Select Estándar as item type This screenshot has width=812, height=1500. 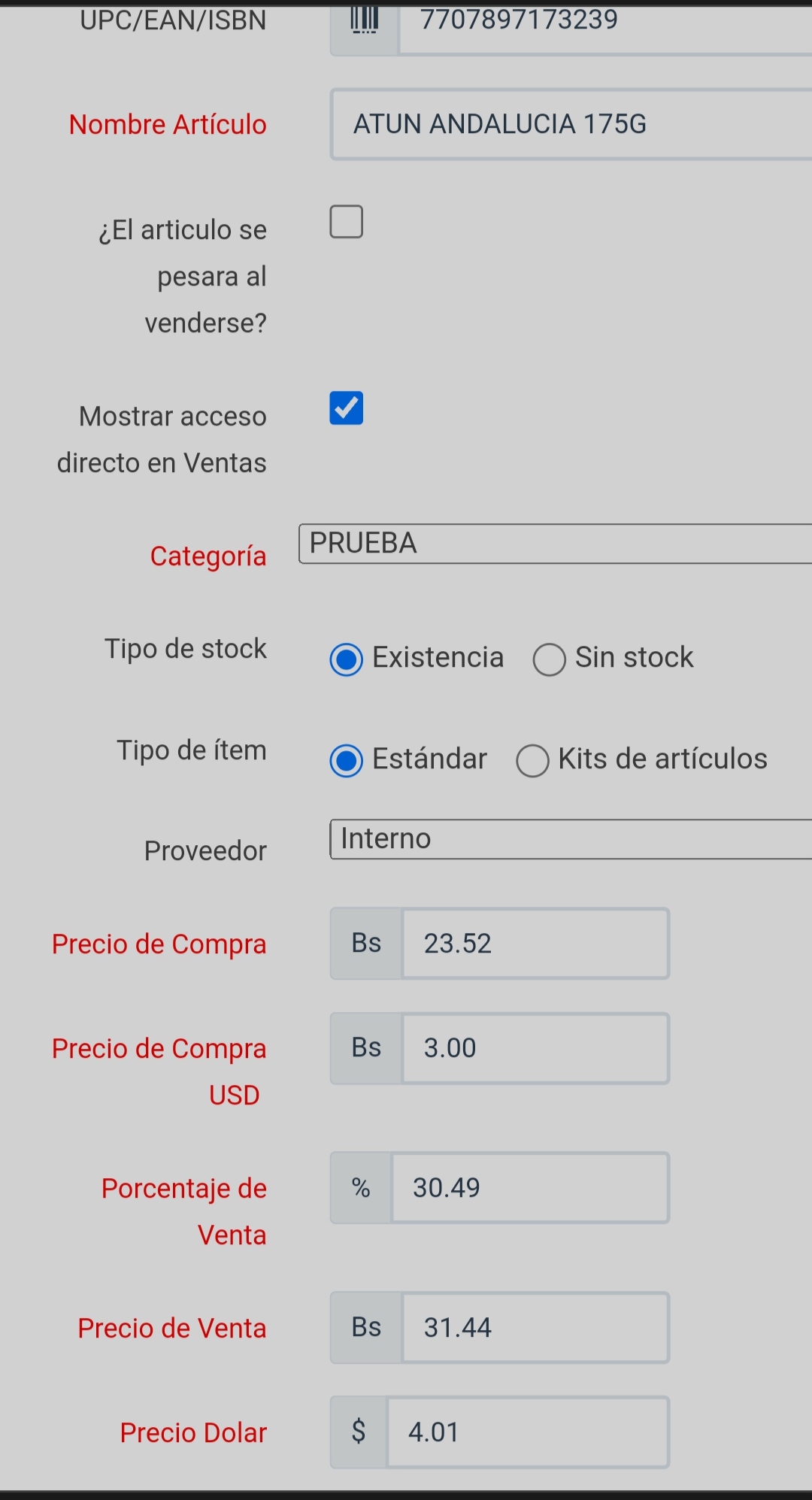click(346, 761)
